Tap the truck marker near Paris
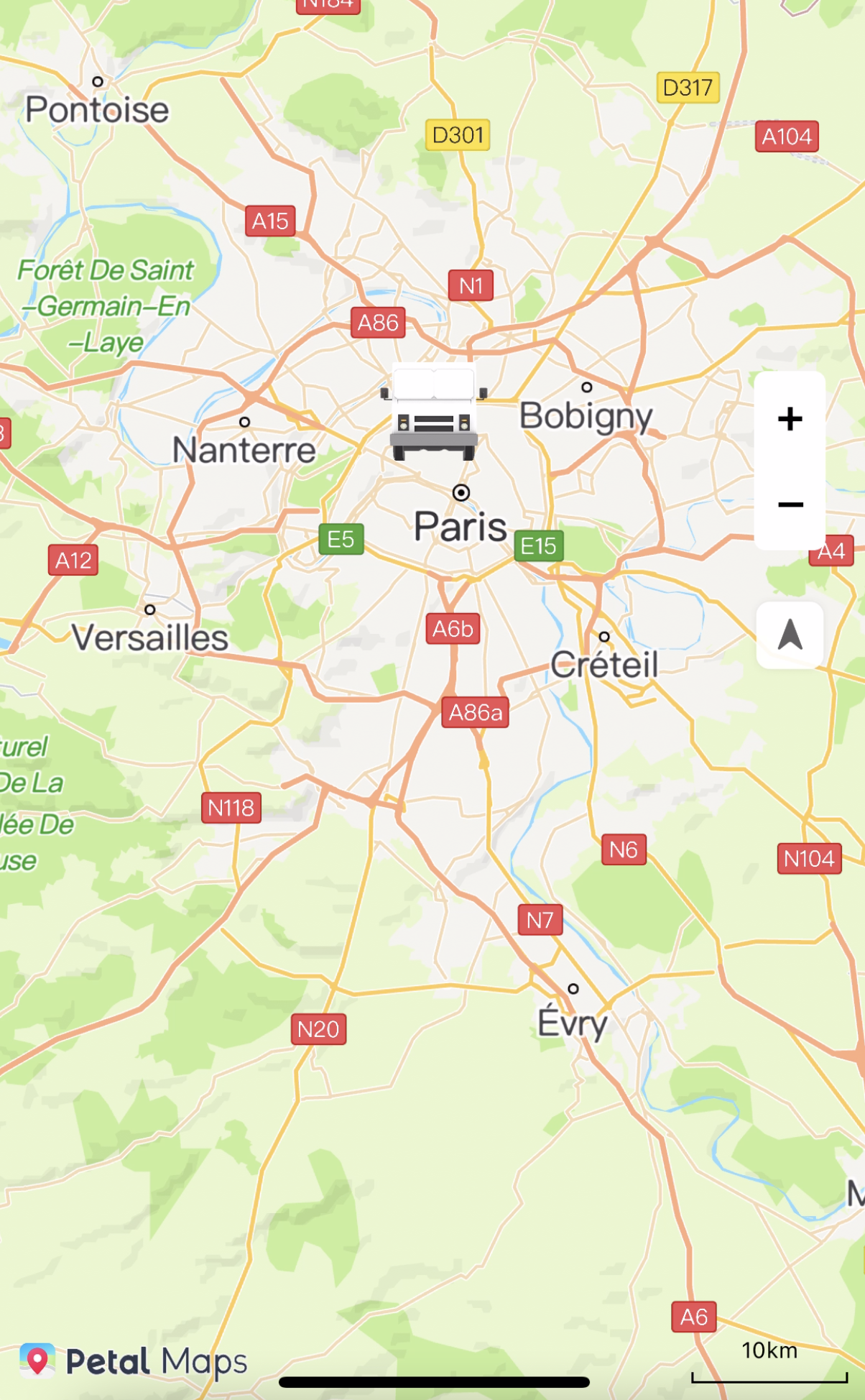Viewport: 865px width, 1400px height. coord(433,414)
